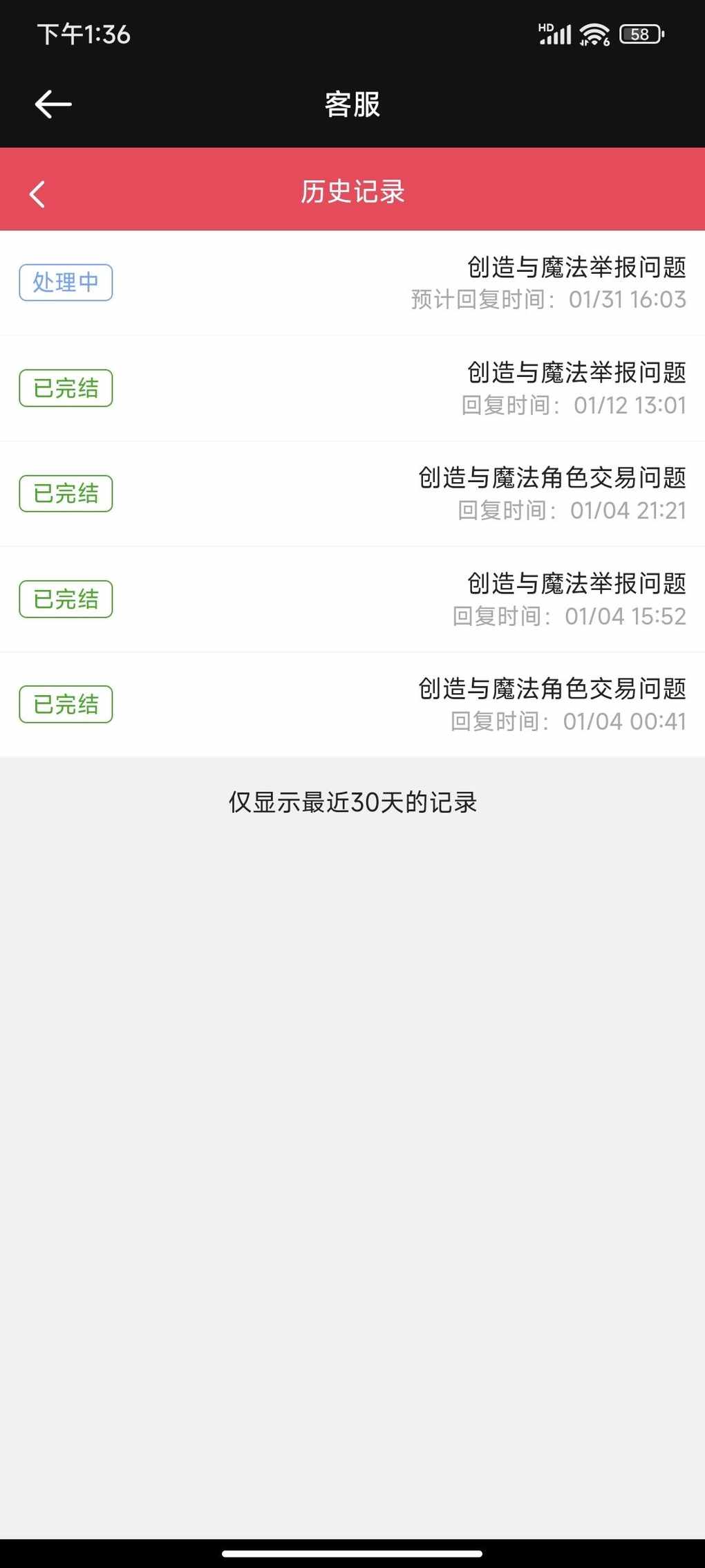Go back using the 历史记录 header chevron
705x1568 pixels.
point(37,194)
